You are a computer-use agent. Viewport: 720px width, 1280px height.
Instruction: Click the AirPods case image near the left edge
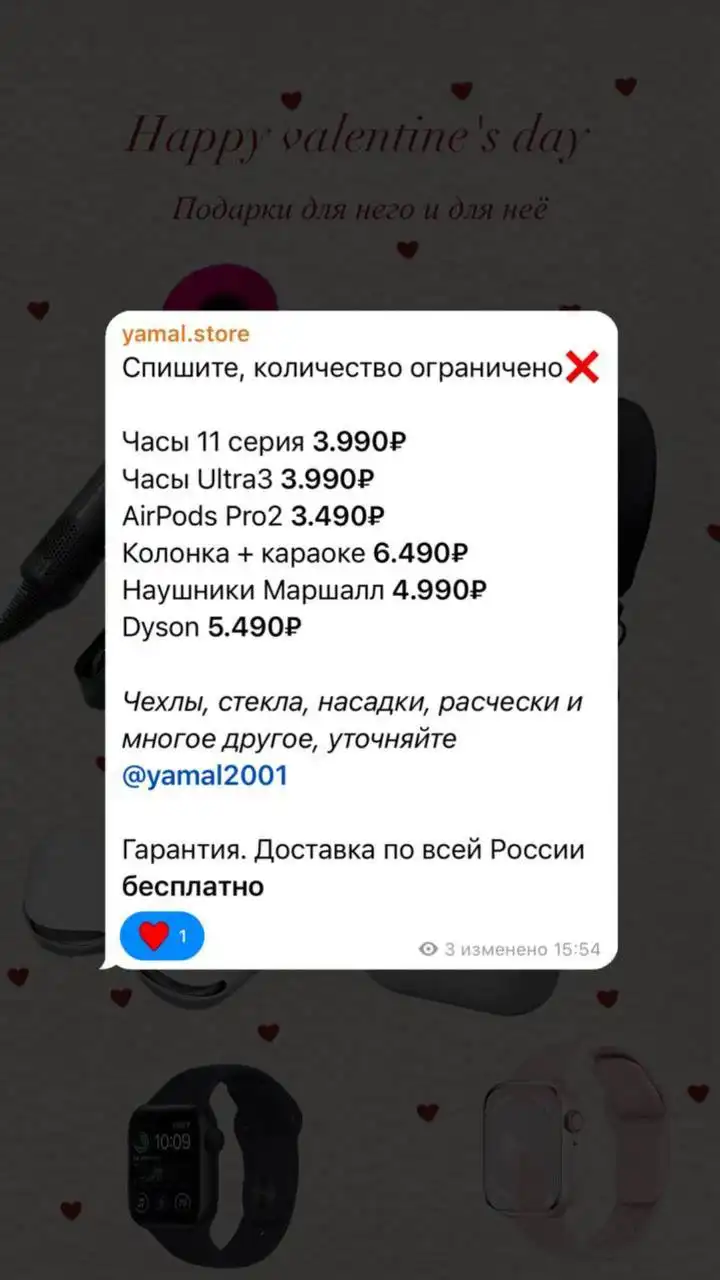click(55, 900)
